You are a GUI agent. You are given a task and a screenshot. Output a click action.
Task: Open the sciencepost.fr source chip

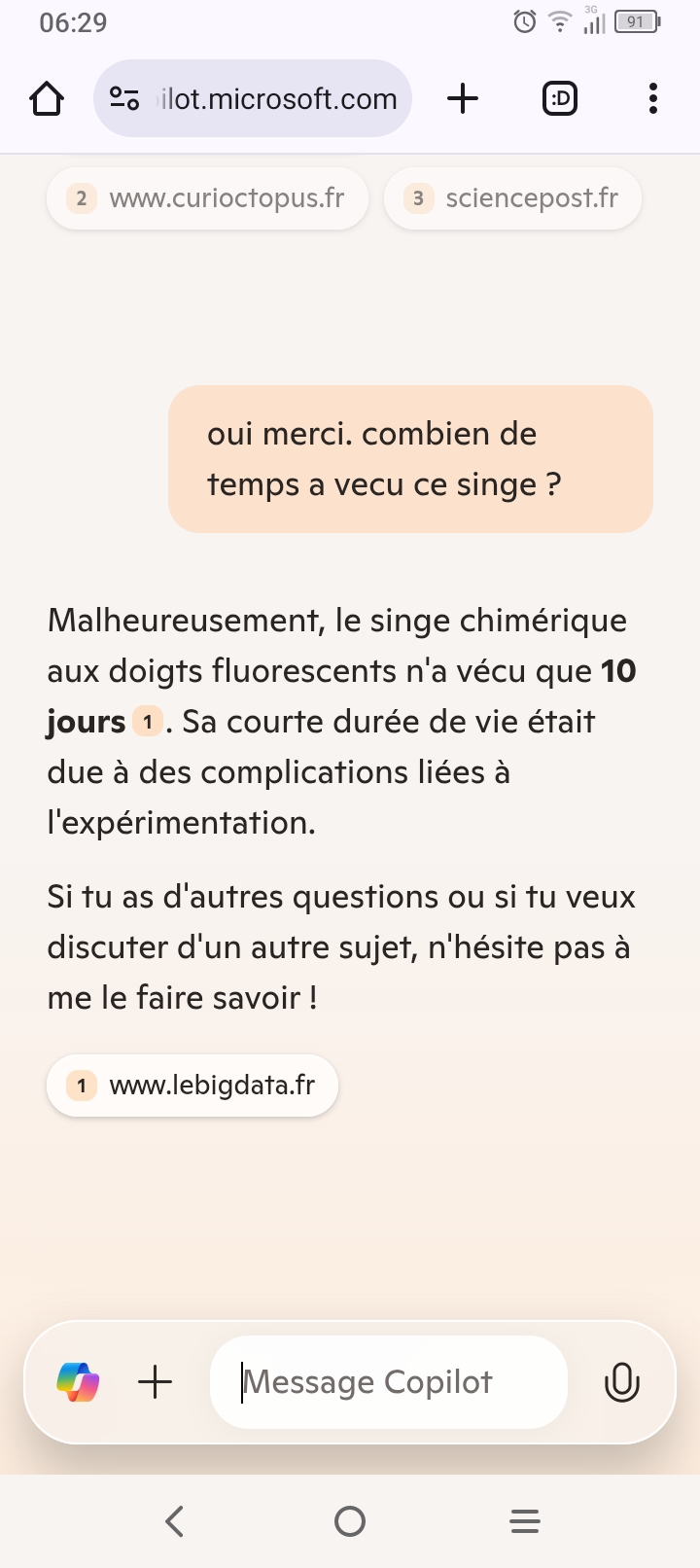512,198
